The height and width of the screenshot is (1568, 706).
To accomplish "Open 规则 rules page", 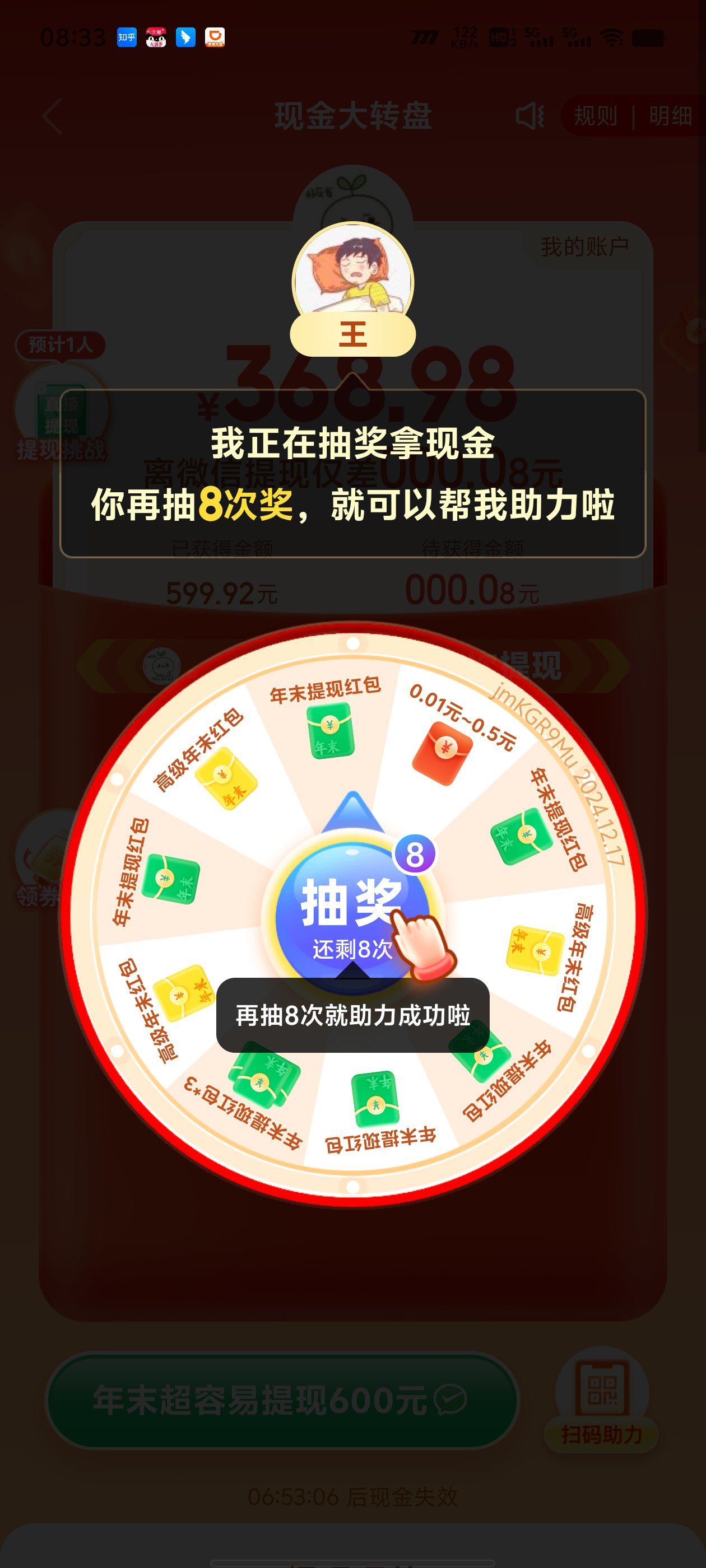I will pyautogui.click(x=595, y=116).
